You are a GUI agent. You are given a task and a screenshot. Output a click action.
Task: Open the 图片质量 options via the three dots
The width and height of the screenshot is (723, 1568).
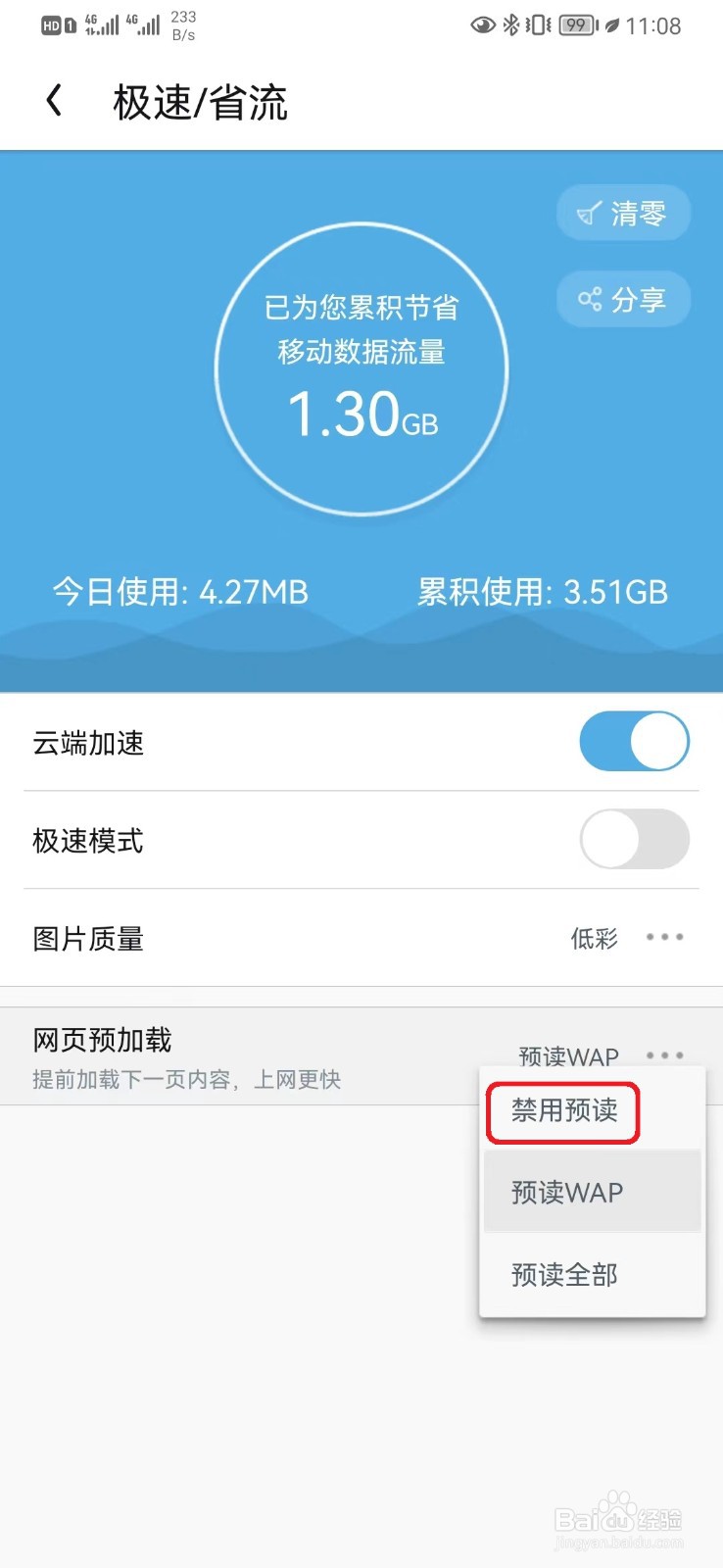pyautogui.click(x=664, y=938)
